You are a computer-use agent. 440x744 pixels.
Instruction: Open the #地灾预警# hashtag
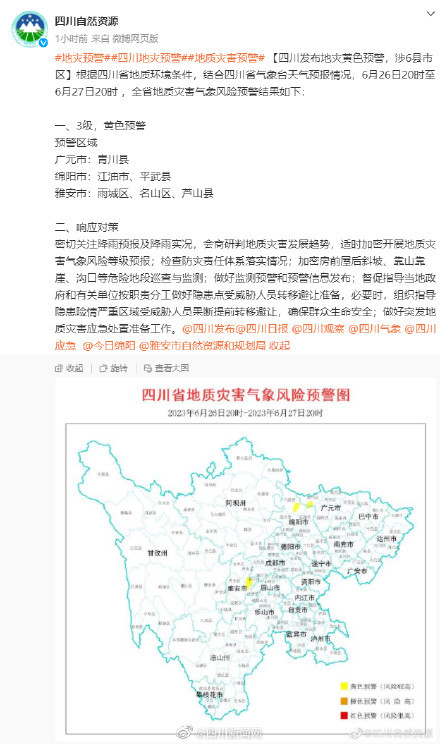(79, 58)
